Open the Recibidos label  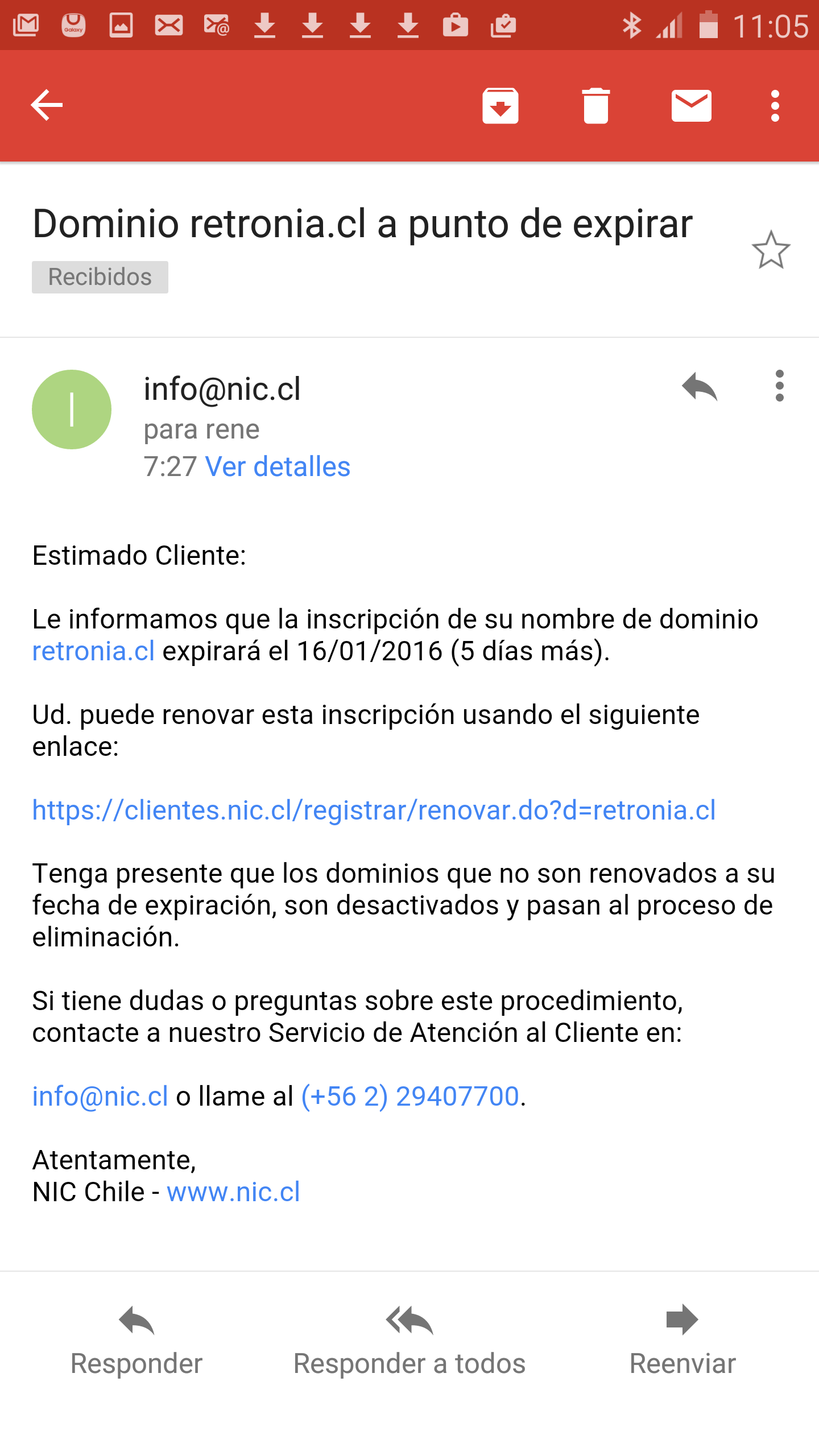[100, 277]
